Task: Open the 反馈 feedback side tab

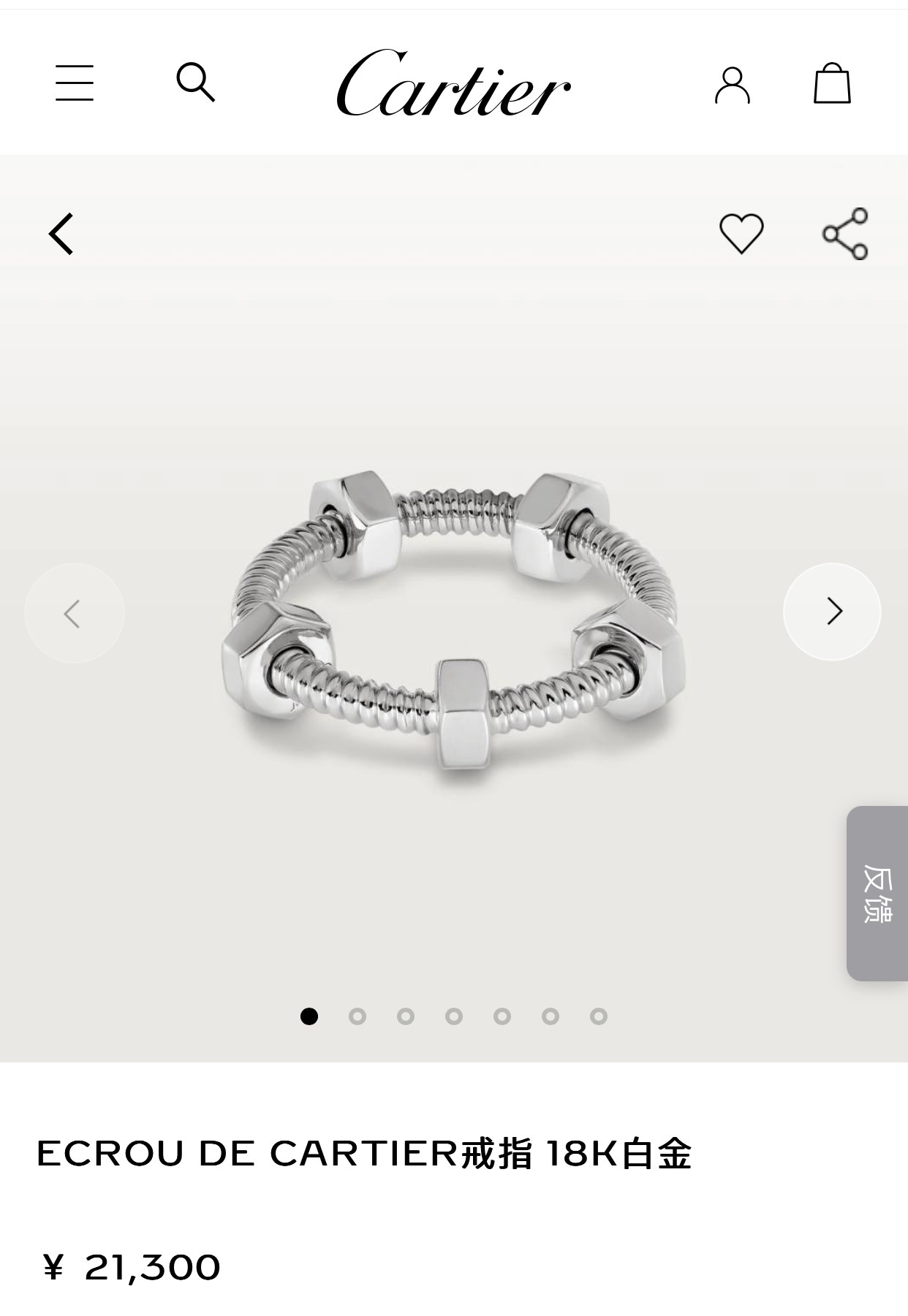Action: pos(877,893)
